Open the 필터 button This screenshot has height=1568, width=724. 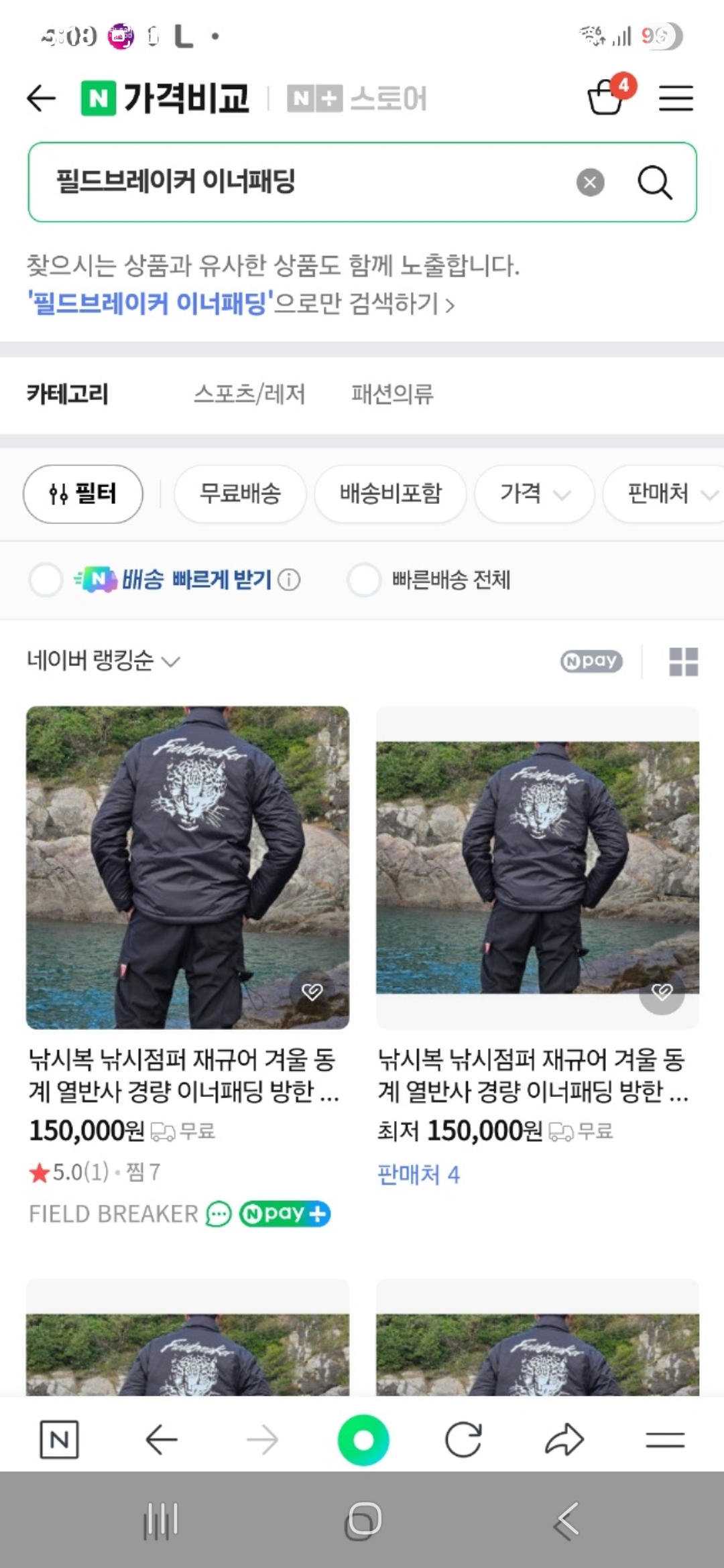(x=83, y=494)
